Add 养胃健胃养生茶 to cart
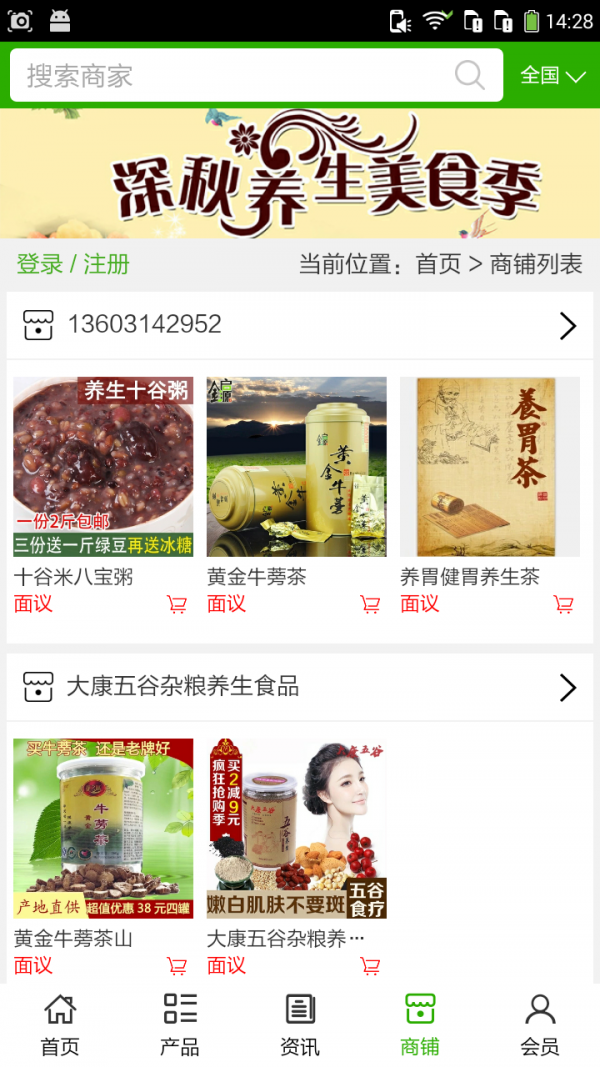 tap(563, 604)
